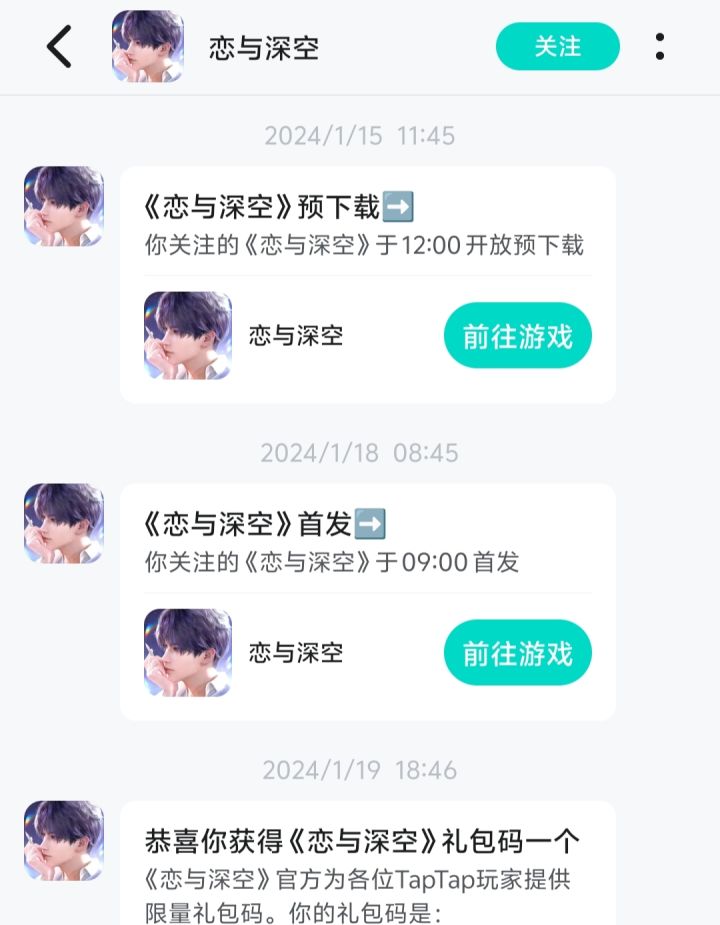This screenshot has height=925, width=720.
Task: Tap the 关注 follow button
Action: click(557, 46)
